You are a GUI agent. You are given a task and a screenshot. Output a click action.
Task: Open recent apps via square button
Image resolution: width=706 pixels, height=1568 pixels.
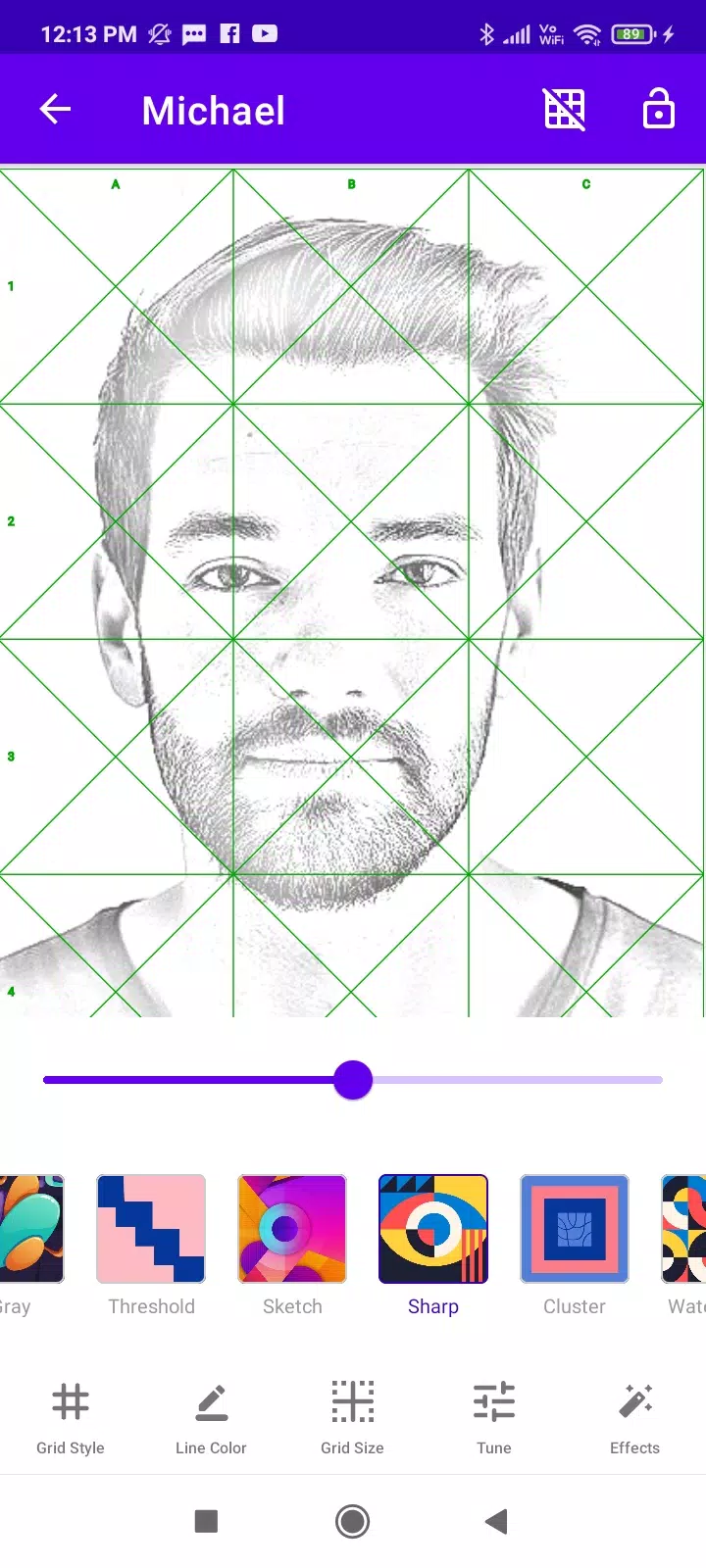coord(206,1521)
